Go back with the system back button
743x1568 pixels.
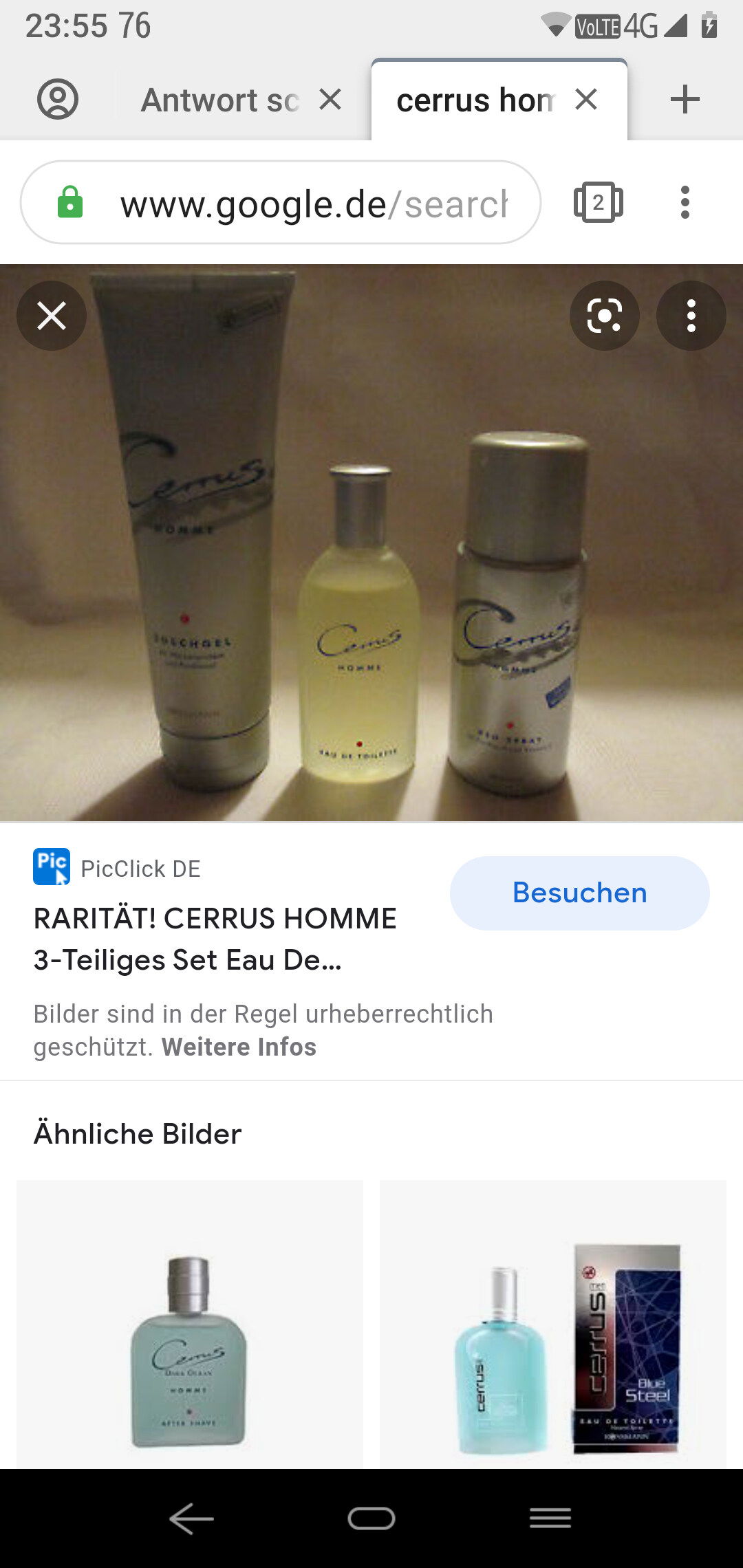coord(192,1518)
